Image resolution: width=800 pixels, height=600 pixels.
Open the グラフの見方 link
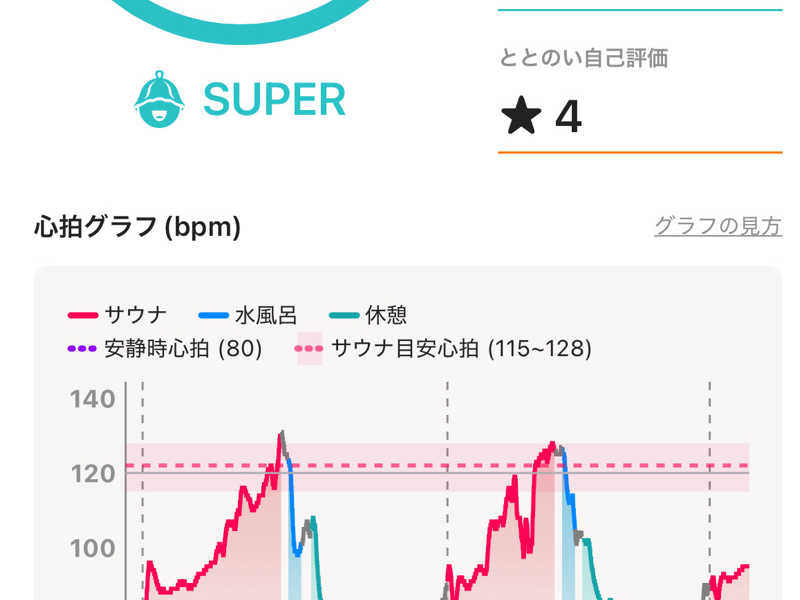[x=718, y=226]
